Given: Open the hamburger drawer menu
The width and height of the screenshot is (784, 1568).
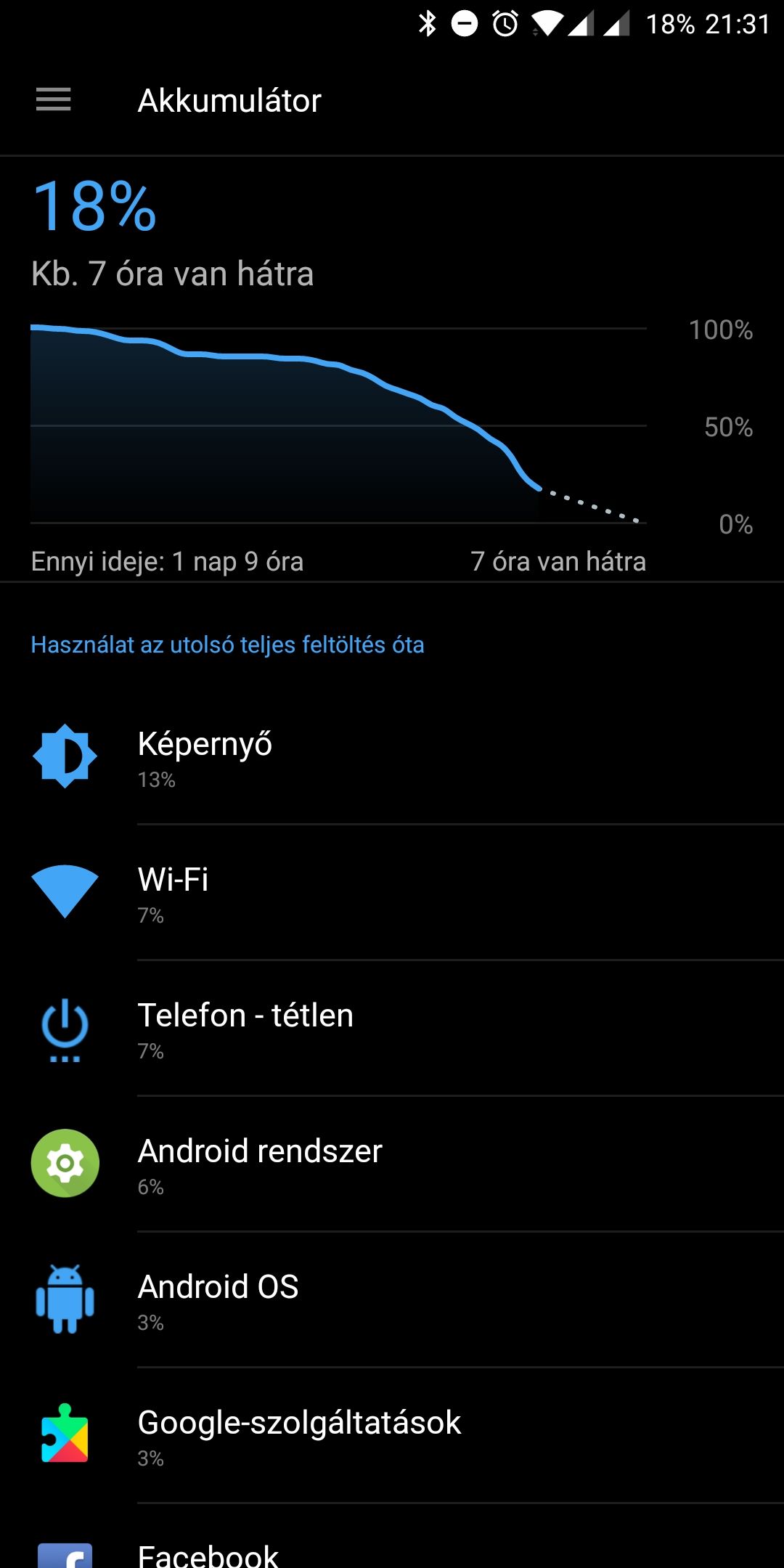Looking at the screenshot, I should click(x=54, y=100).
